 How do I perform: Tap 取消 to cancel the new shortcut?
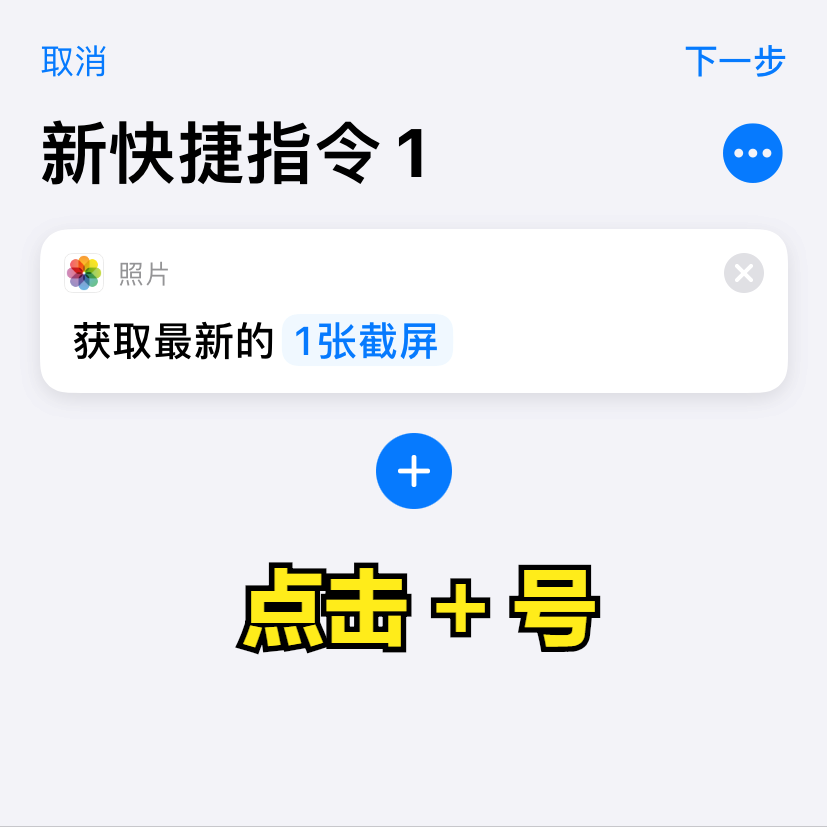pyautogui.click(x=73, y=61)
